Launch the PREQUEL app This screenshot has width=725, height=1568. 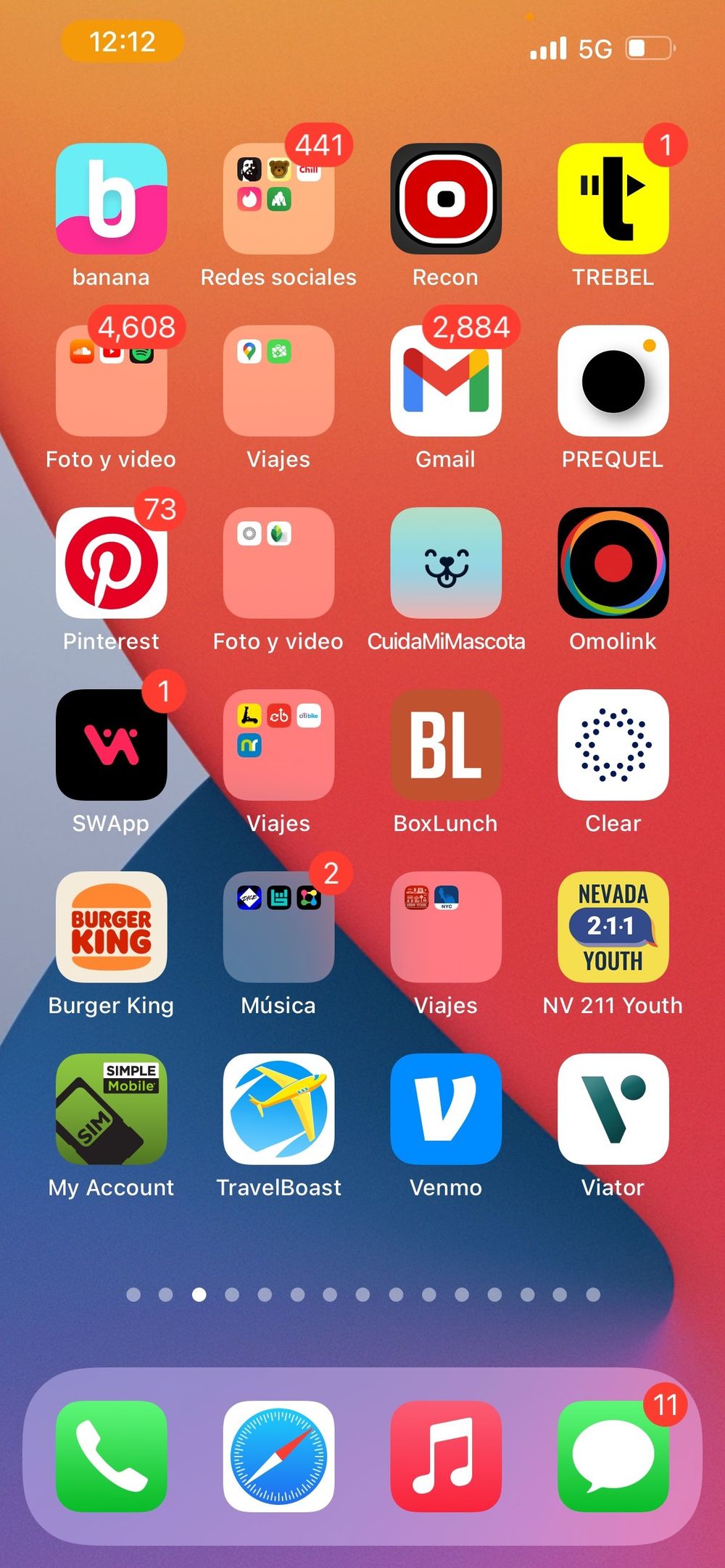613,380
